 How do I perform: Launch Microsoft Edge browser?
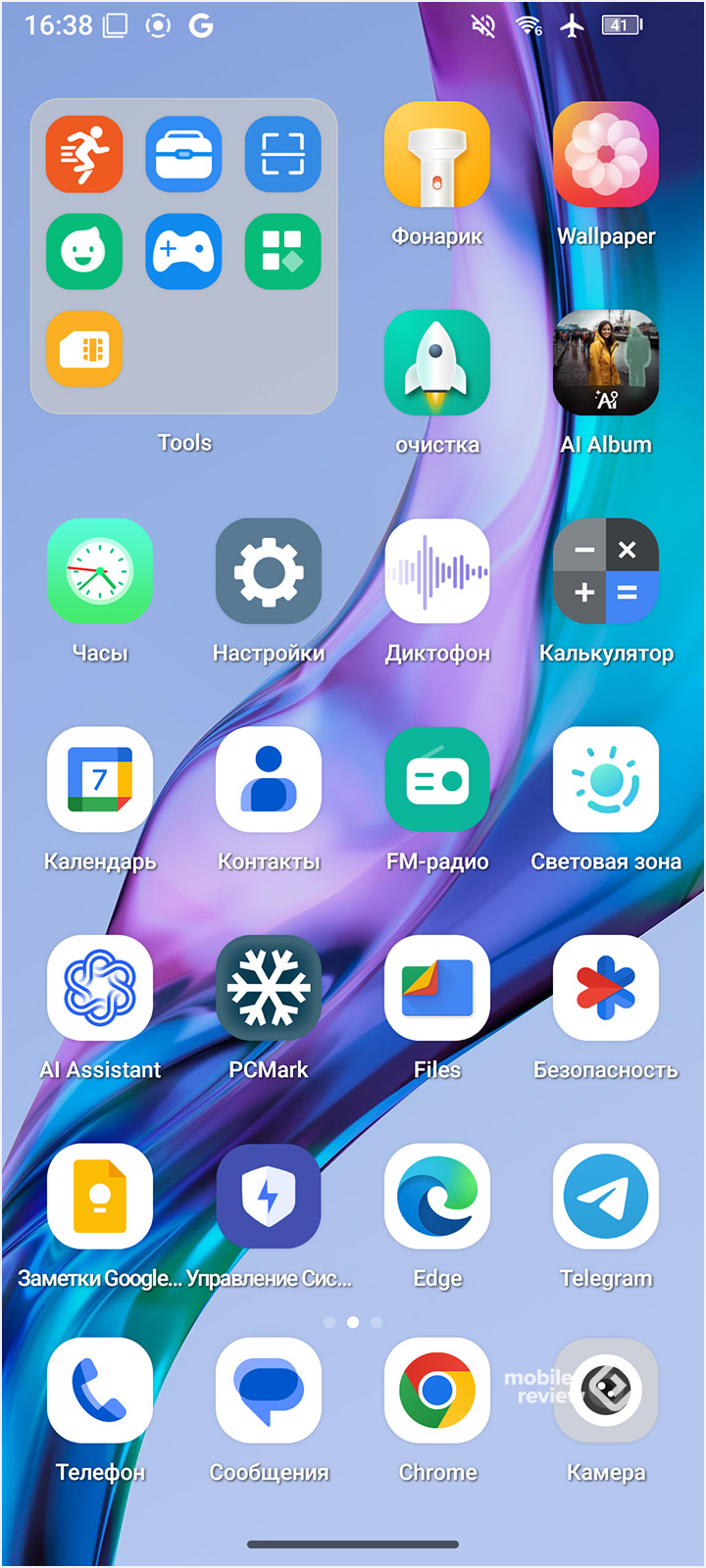437,1197
